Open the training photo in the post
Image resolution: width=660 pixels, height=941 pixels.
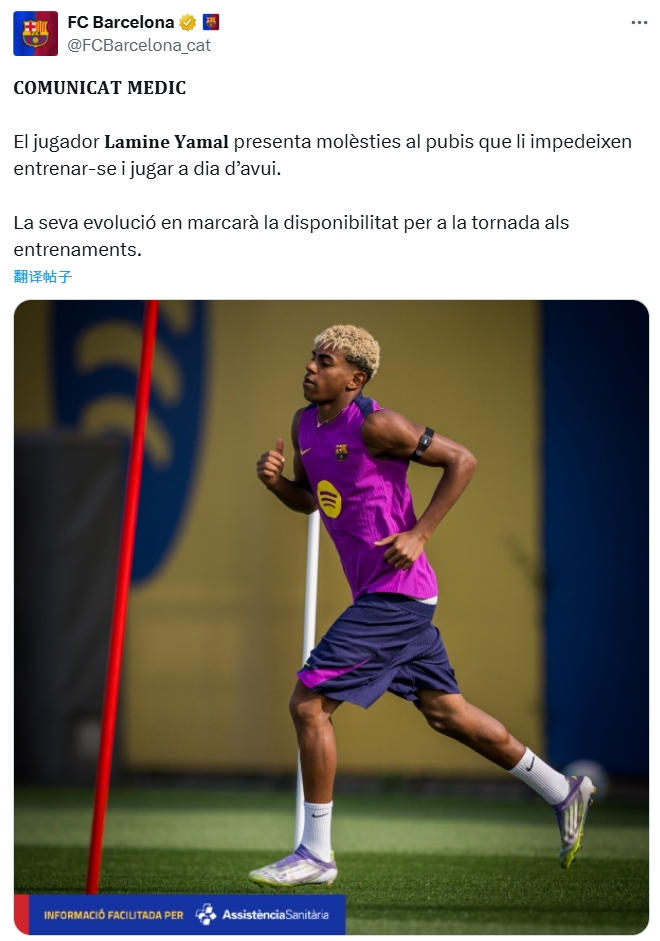tap(331, 600)
